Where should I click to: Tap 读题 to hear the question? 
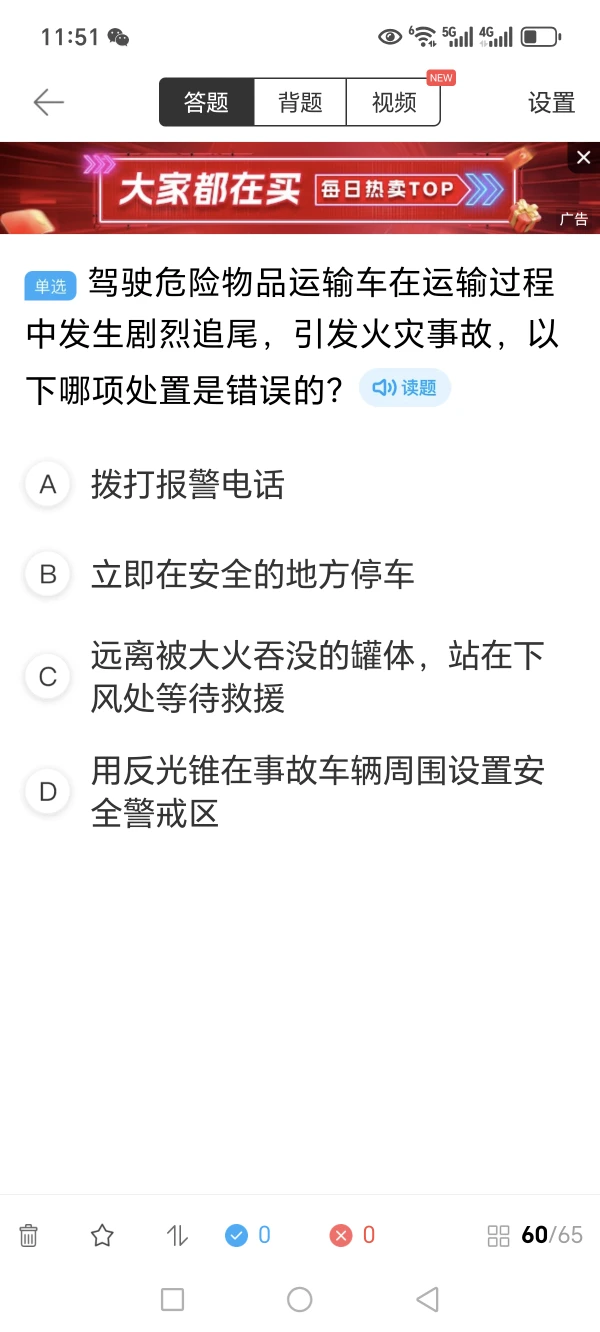point(405,388)
